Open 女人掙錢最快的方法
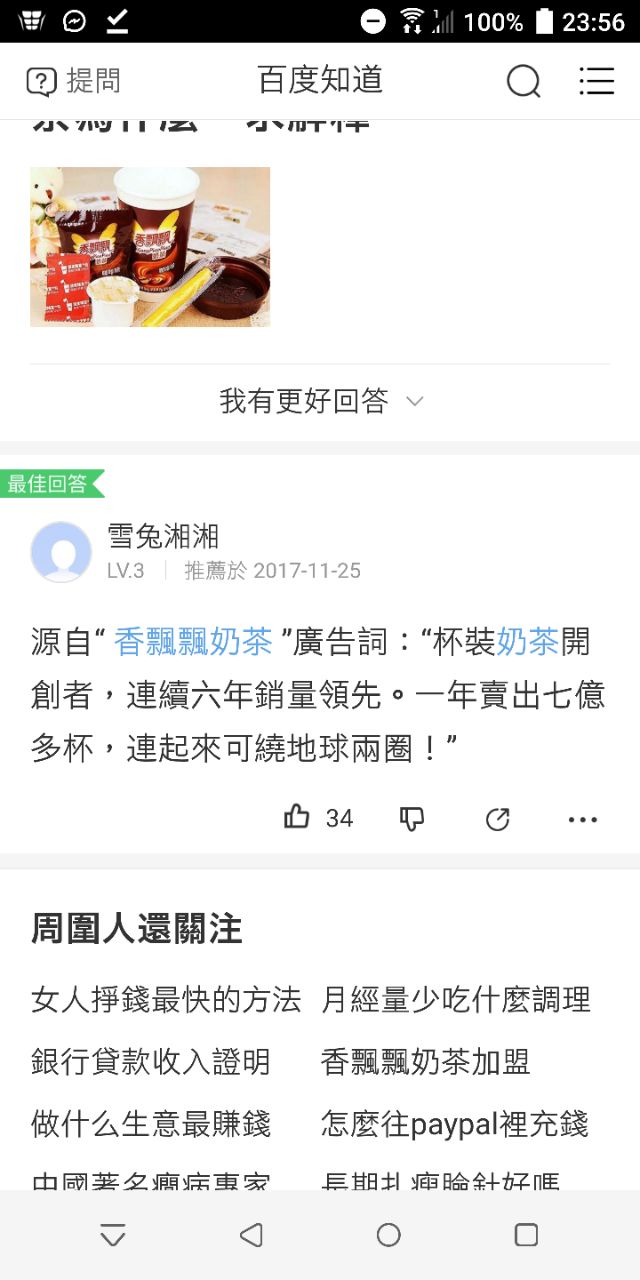640x1280 pixels. click(x=166, y=999)
